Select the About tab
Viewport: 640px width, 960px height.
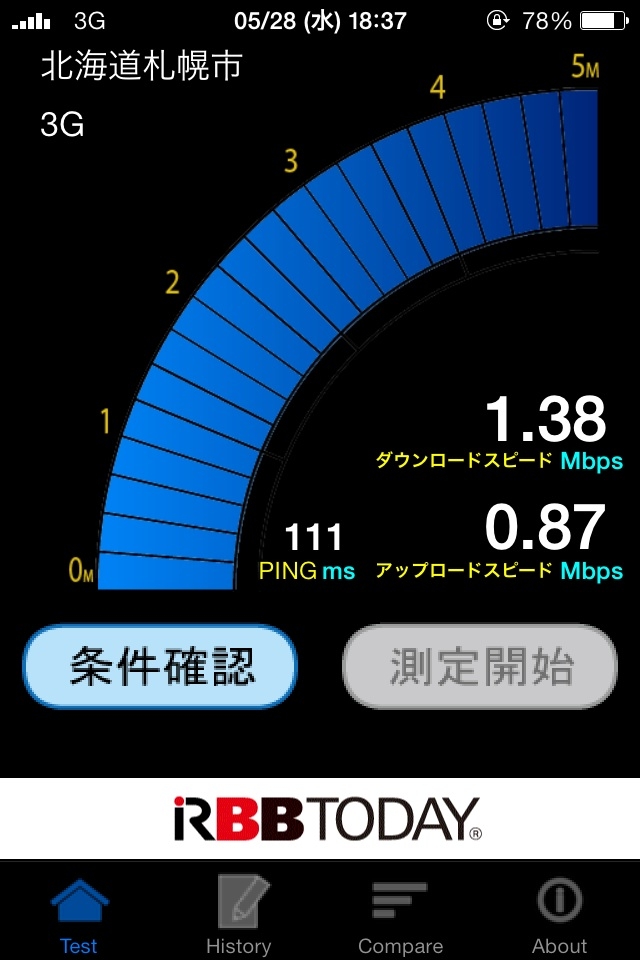pos(559,914)
